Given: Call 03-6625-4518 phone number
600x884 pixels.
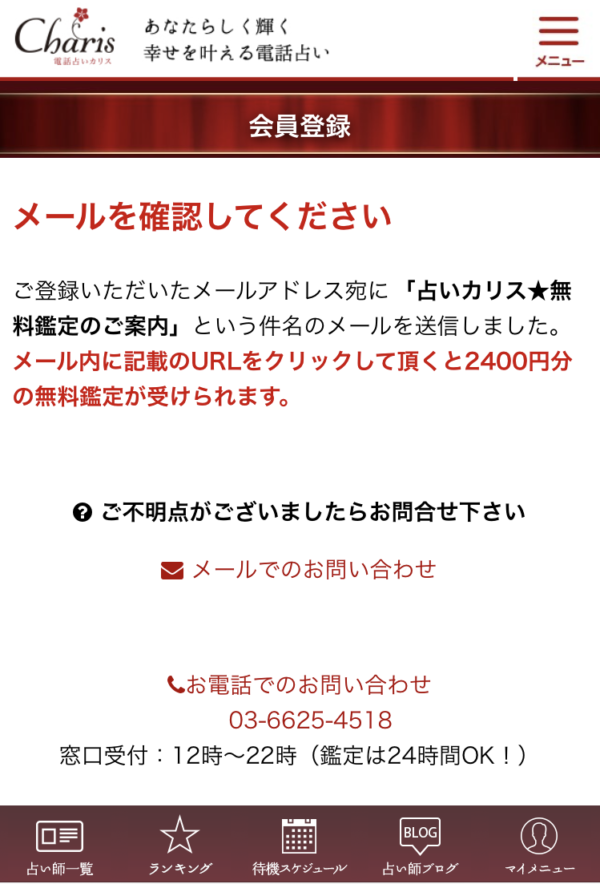Looking at the screenshot, I should pos(310,720).
